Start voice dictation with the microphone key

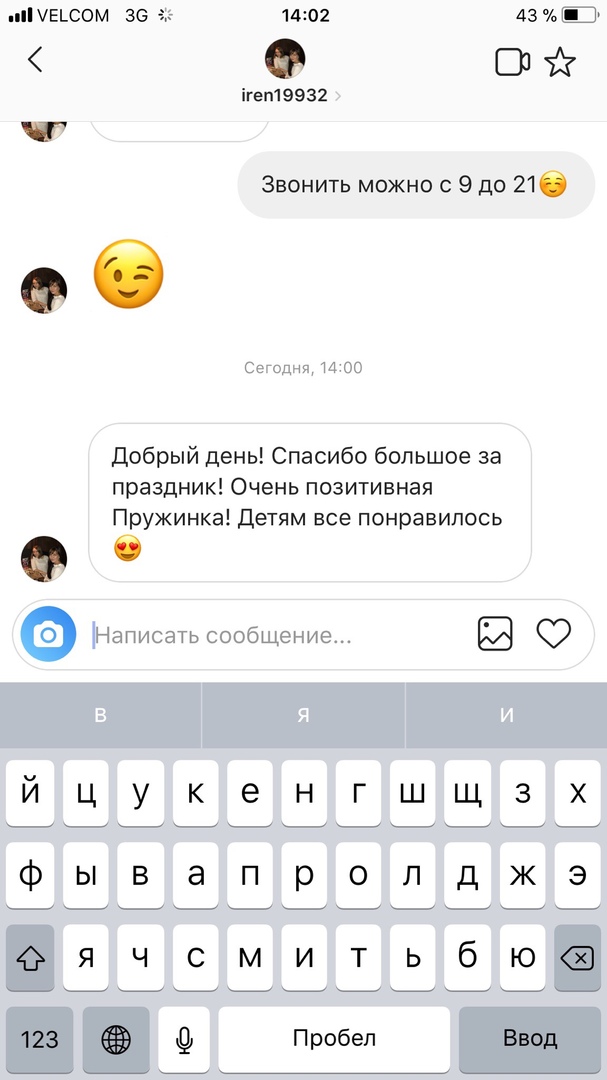(x=184, y=1039)
